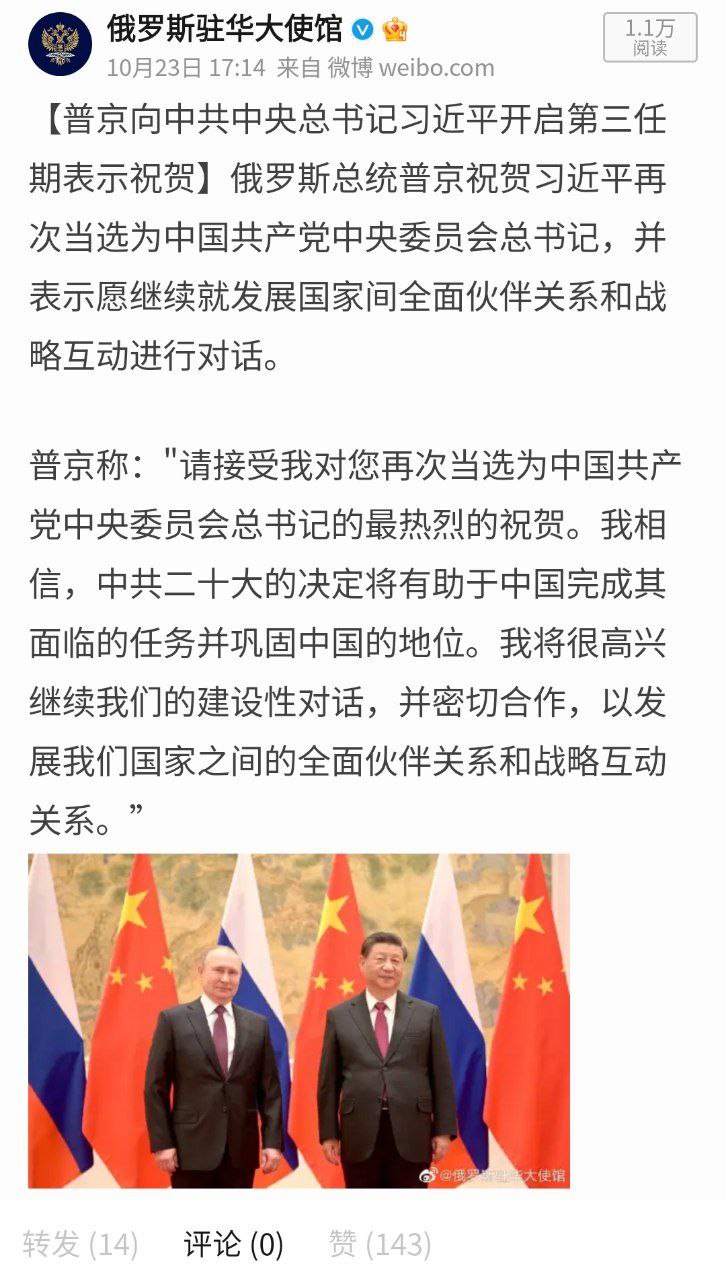Open the 俄罗斯驻华大使馆 profile avatar

60,43
